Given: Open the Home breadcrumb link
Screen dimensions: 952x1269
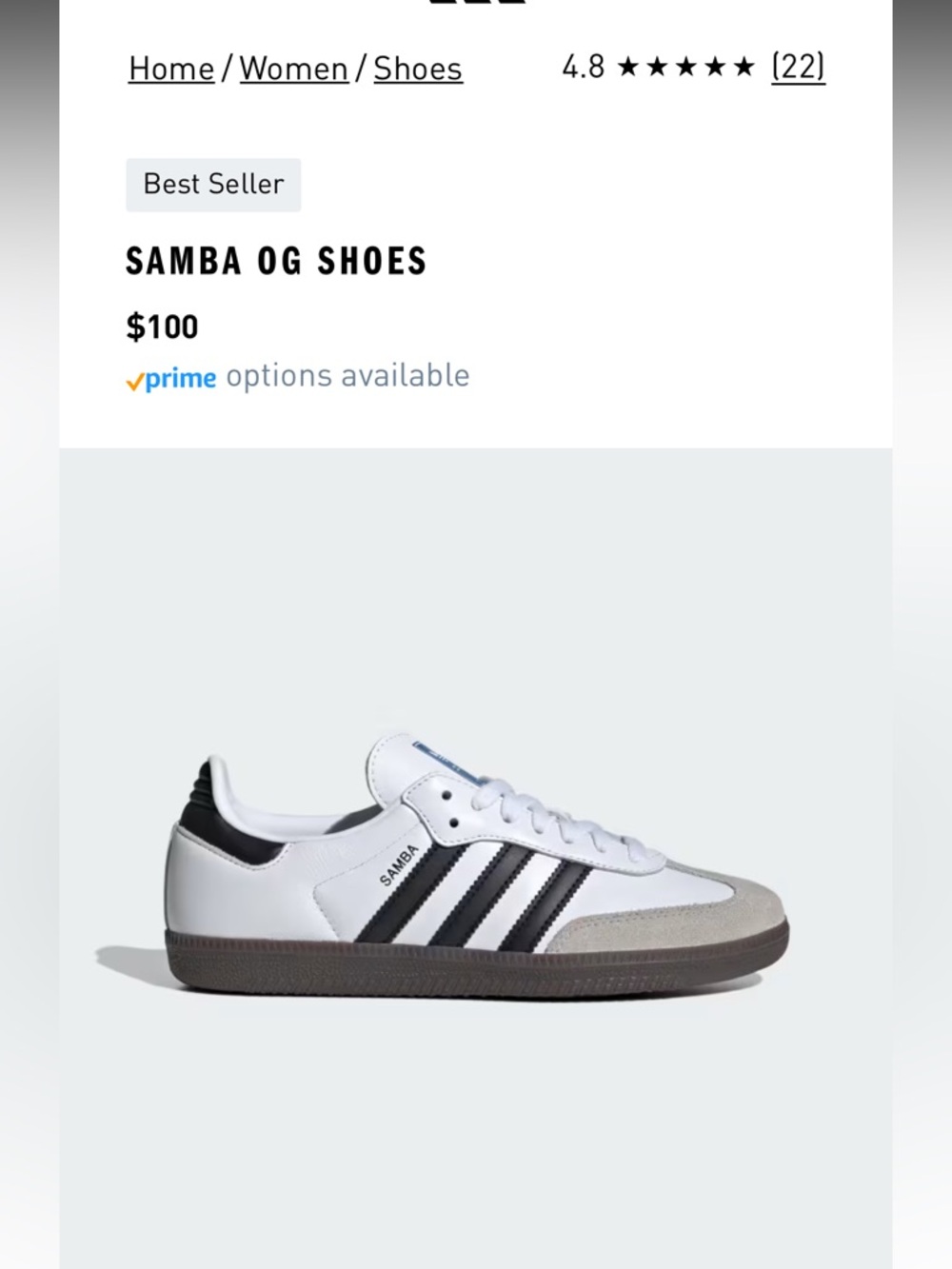Looking at the screenshot, I should pyautogui.click(x=170, y=69).
